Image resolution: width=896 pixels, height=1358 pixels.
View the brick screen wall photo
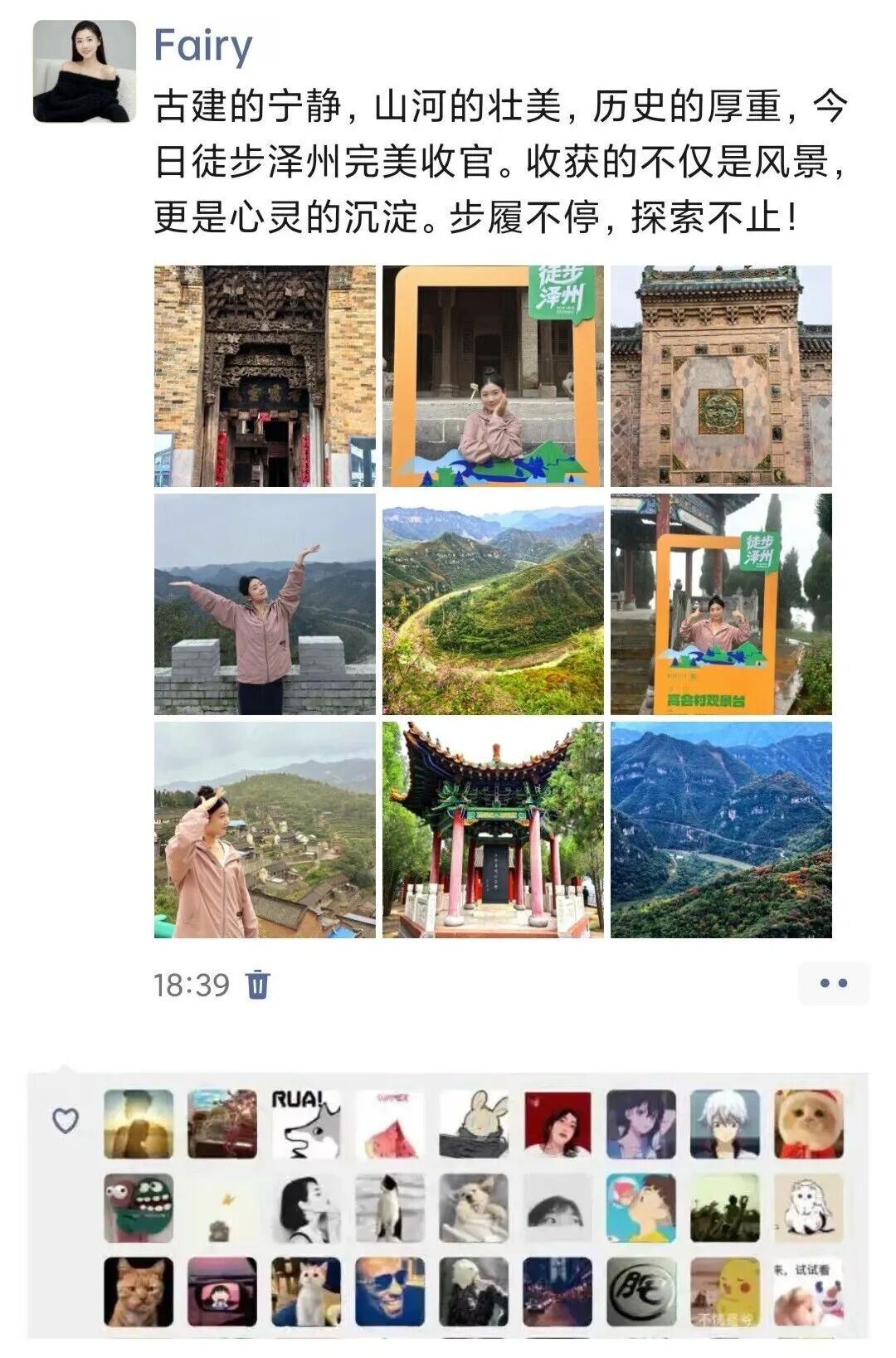[x=721, y=376]
